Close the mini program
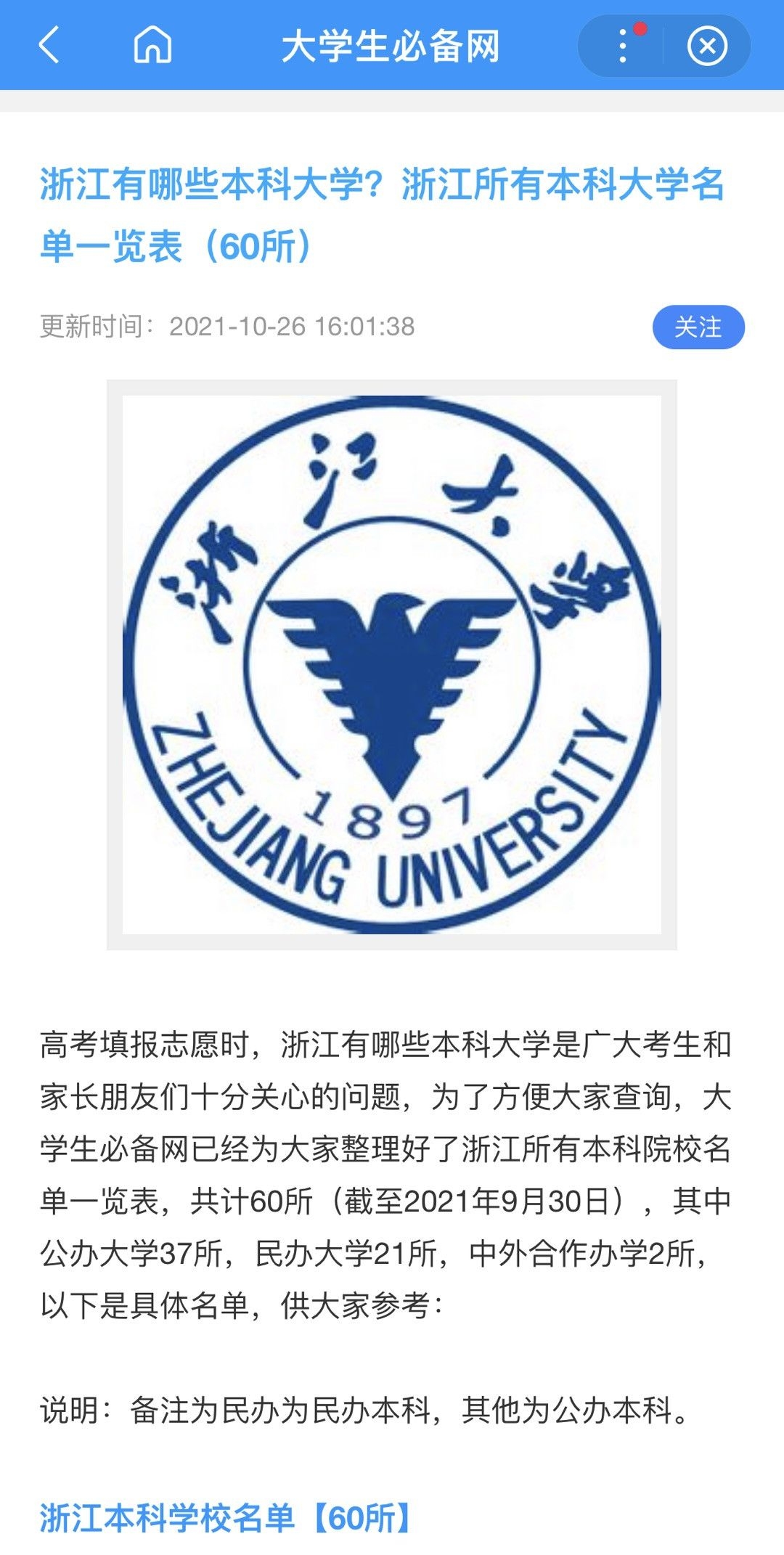784x1555 pixels. pyautogui.click(x=707, y=46)
